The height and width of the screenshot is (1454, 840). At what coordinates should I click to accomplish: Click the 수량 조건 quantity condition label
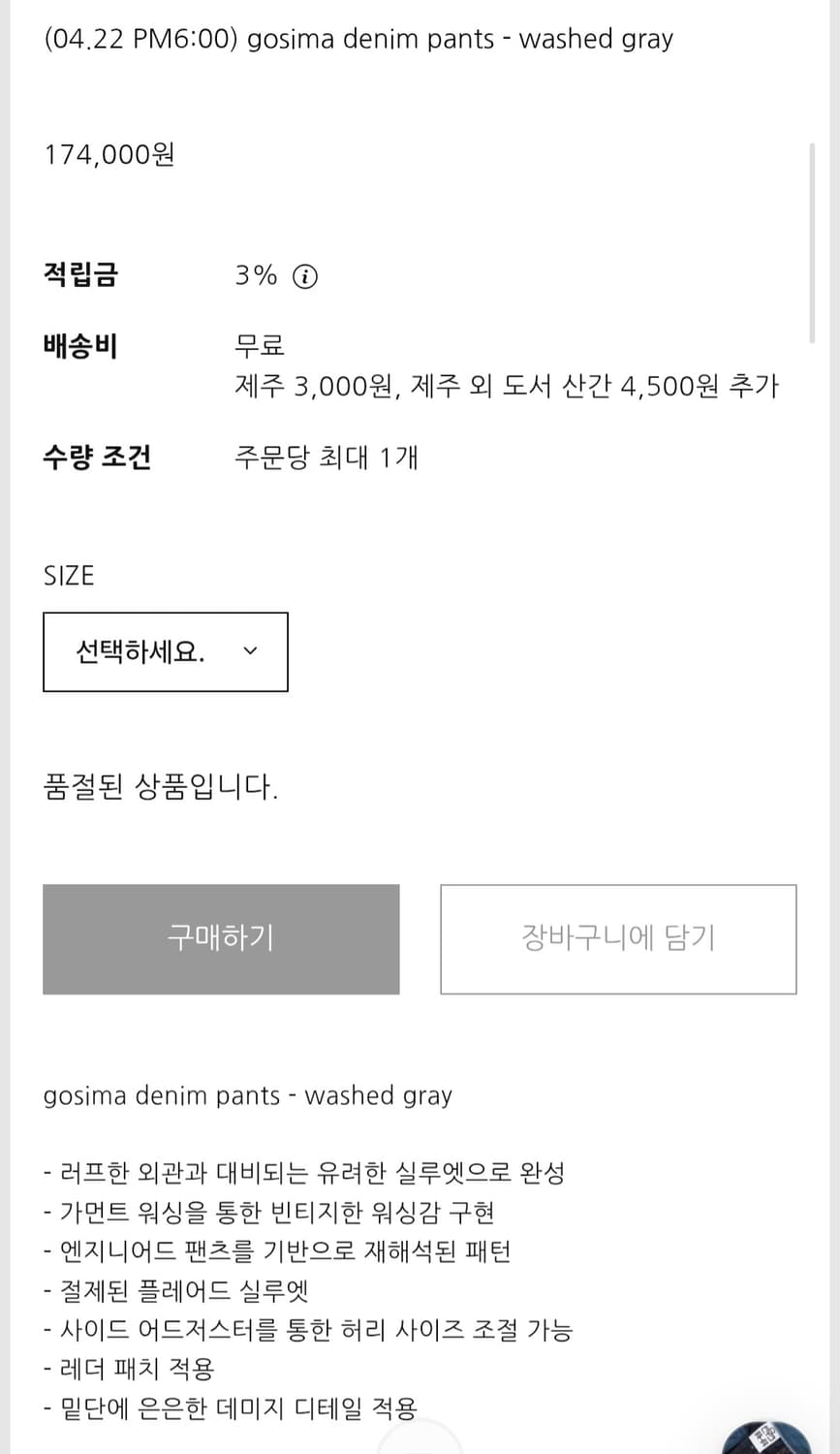(97, 457)
